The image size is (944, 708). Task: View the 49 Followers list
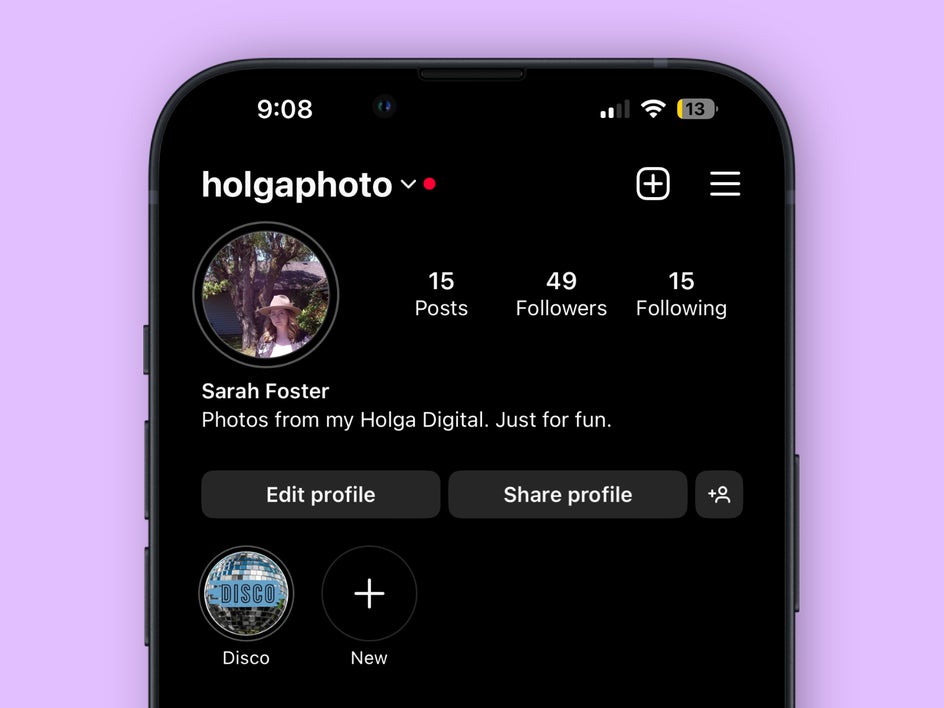(x=561, y=294)
